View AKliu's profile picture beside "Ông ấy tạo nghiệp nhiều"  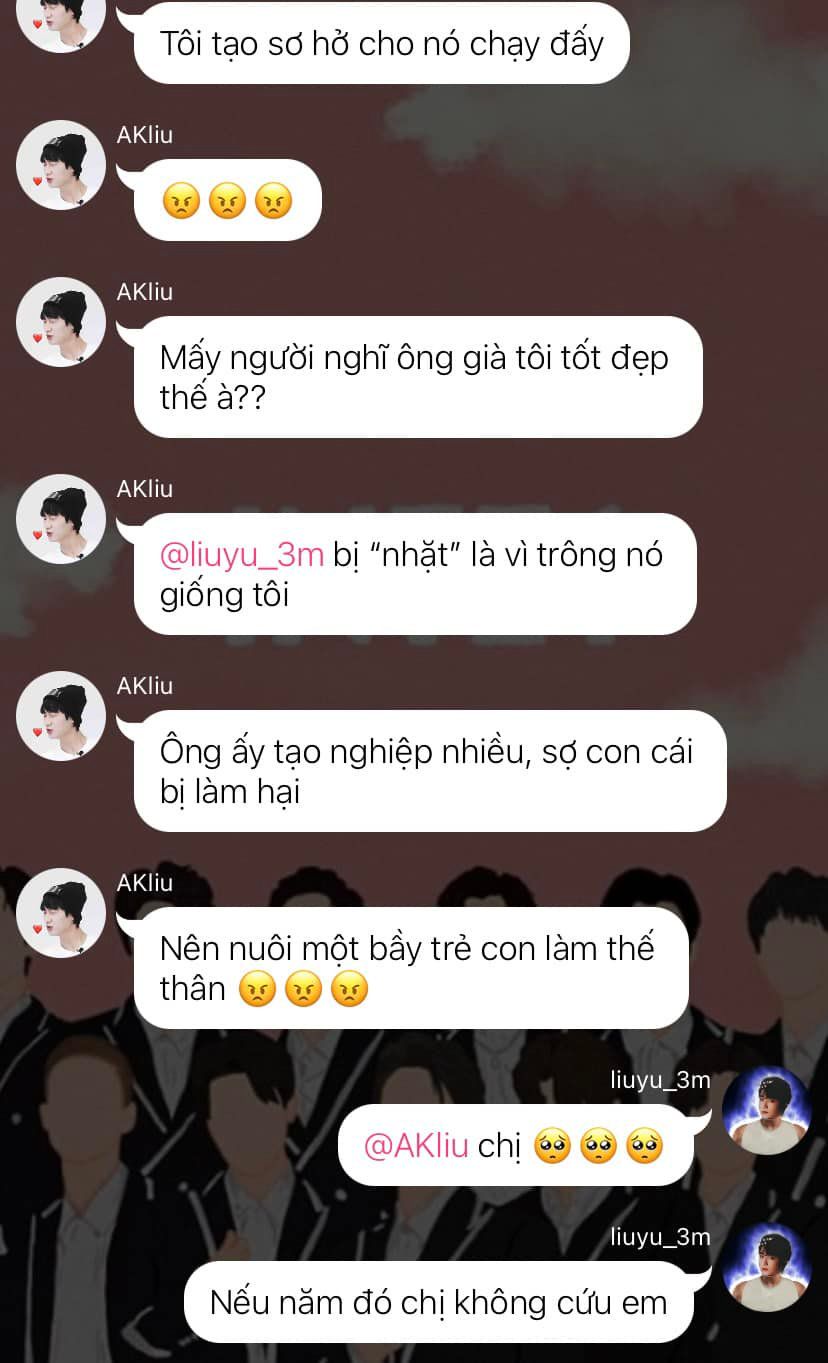[61, 716]
